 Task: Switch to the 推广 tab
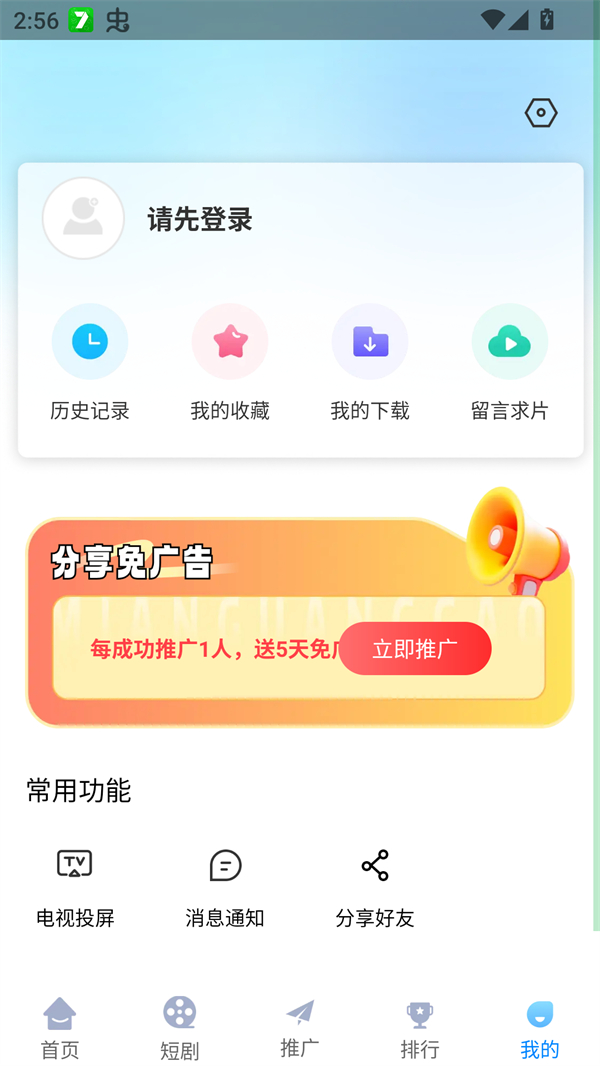tap(300, 1028)
